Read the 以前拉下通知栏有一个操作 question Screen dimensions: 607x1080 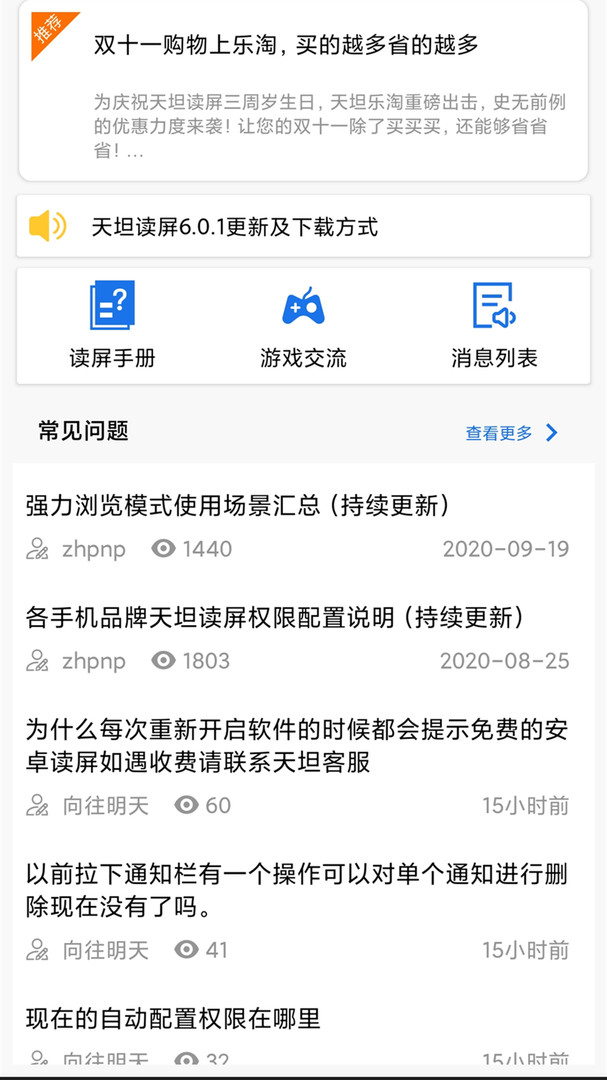click(297, 892)
